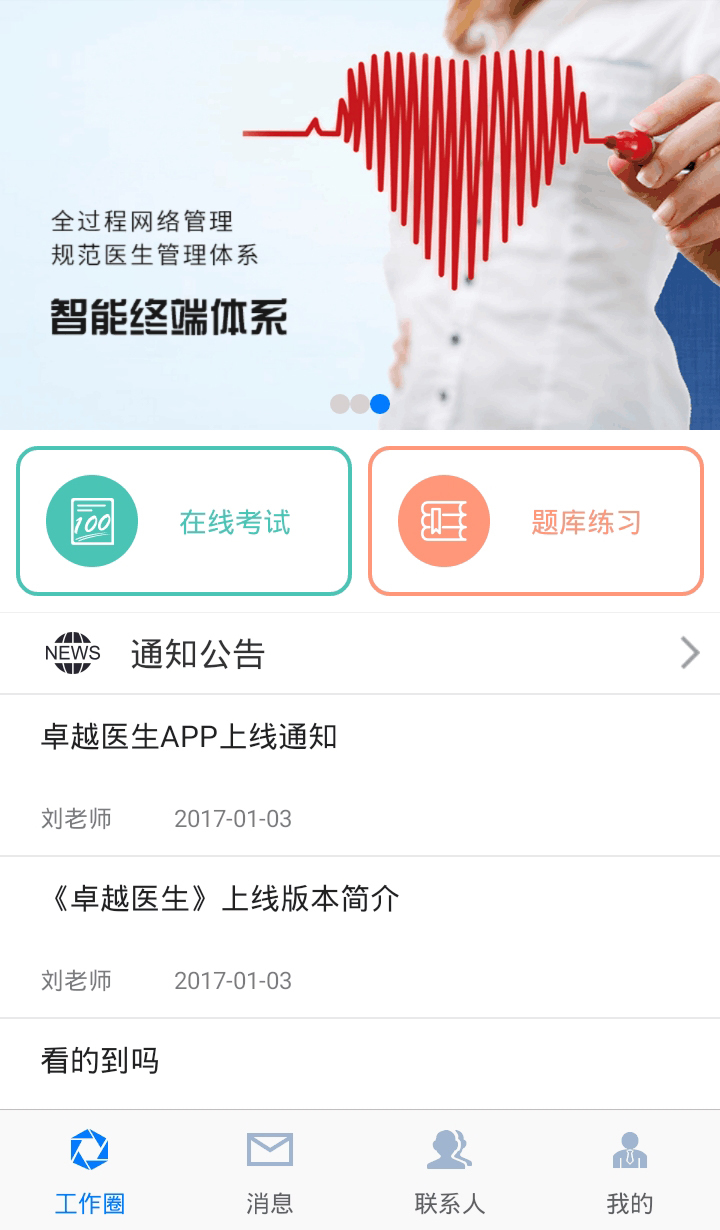Switch to the first carousel dot
The height and width of the screenshot is (1230, 720).
338,404
